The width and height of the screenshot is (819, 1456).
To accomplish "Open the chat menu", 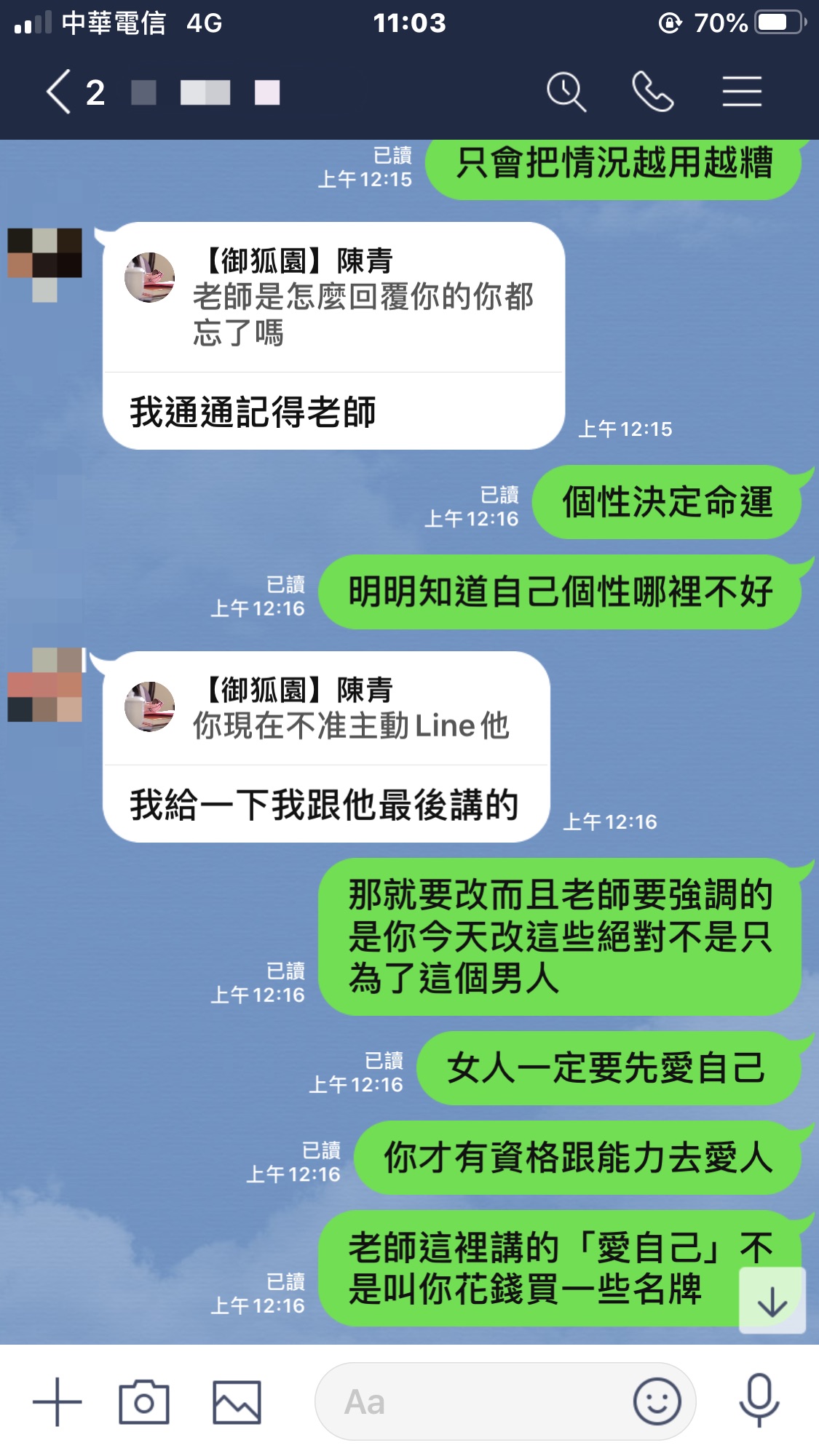I will click(742, 92).
